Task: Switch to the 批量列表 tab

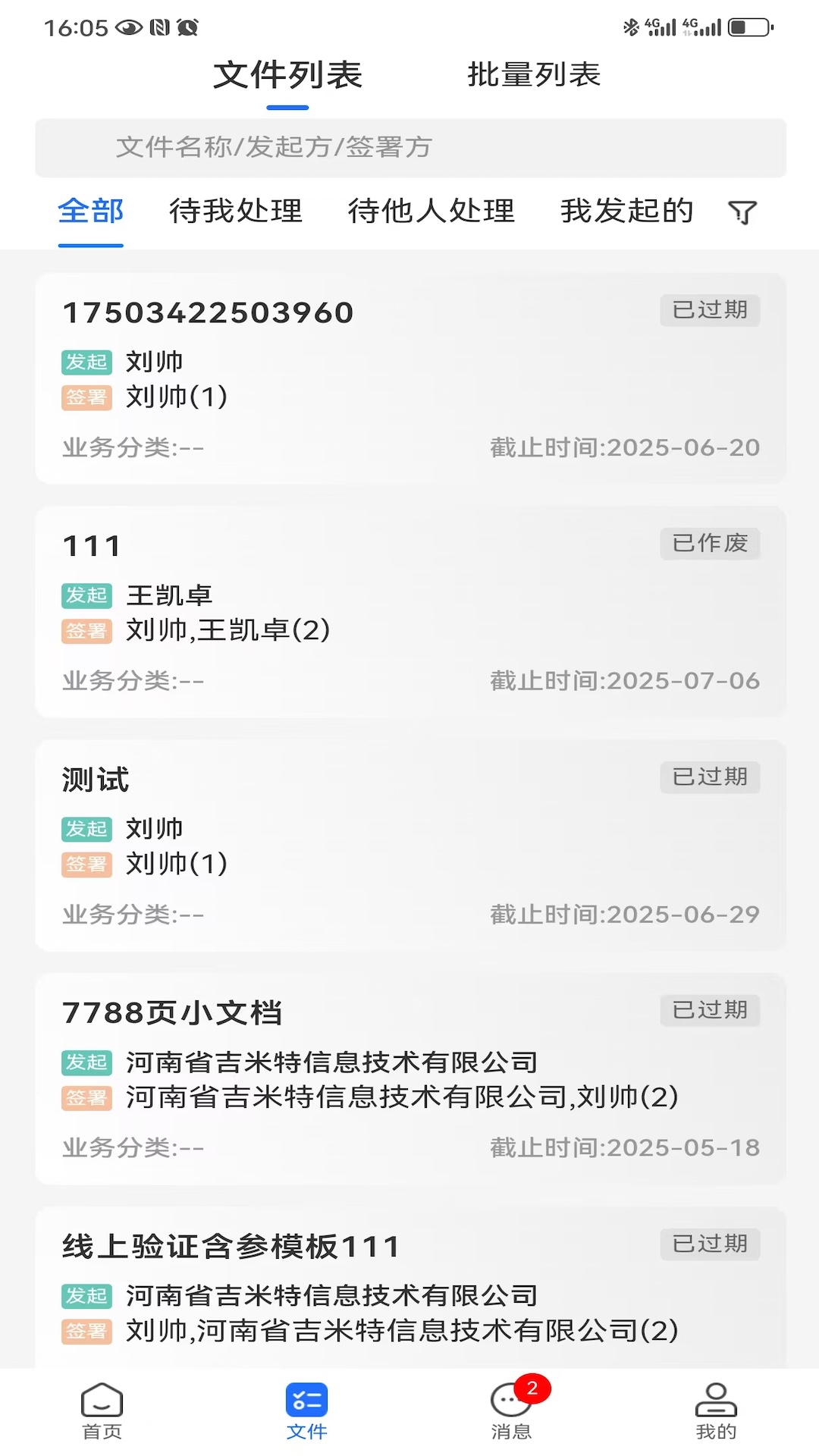Action: click(533, 75)
